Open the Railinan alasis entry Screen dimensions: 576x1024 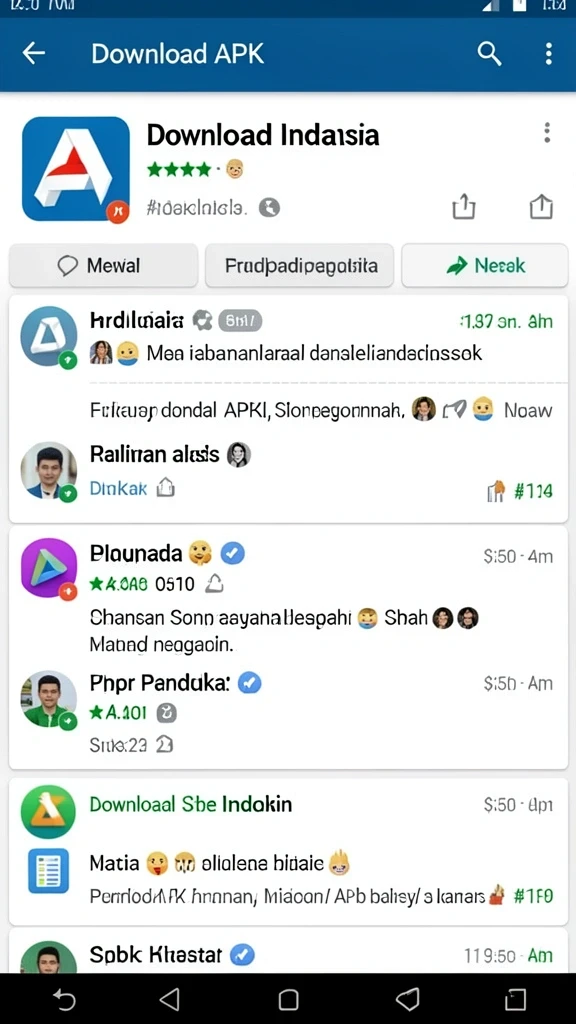288,472
